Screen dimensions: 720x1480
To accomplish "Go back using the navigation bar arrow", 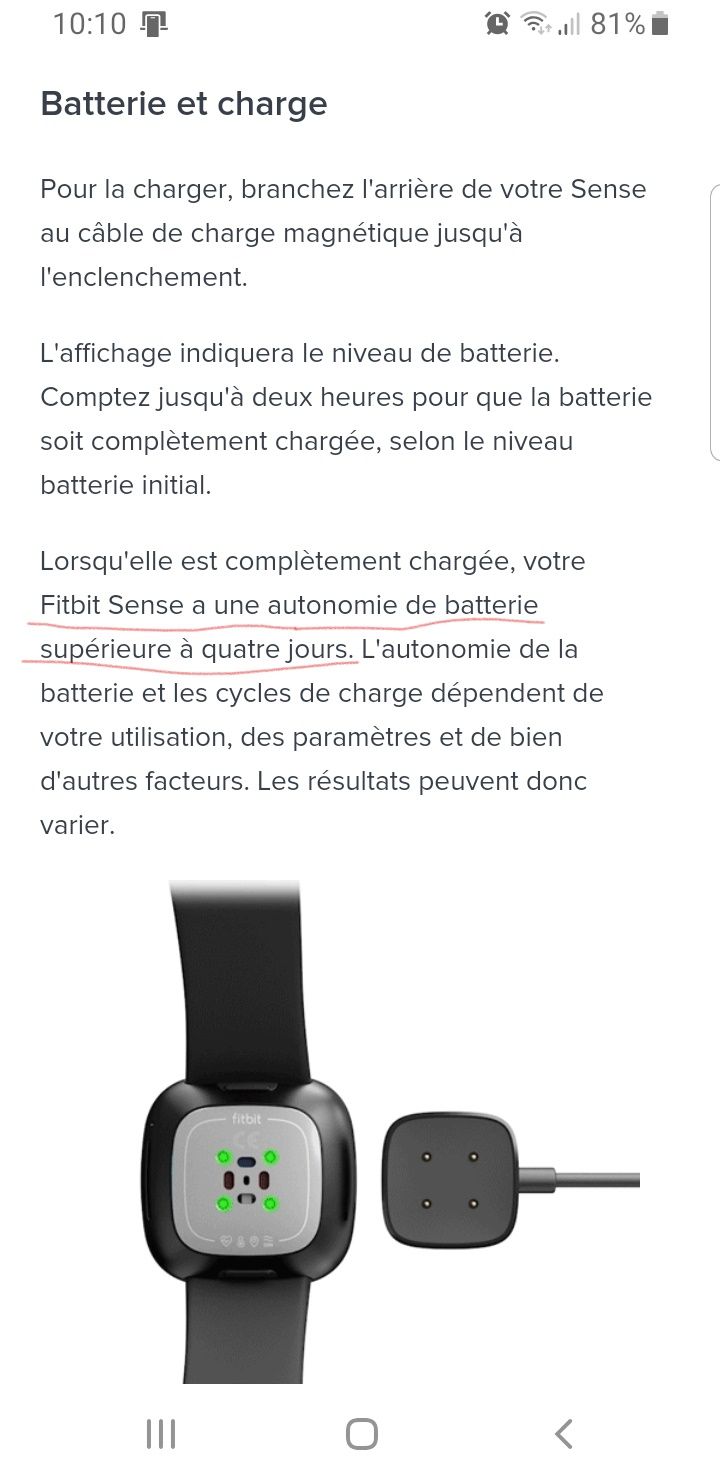I will point(563,1433).
